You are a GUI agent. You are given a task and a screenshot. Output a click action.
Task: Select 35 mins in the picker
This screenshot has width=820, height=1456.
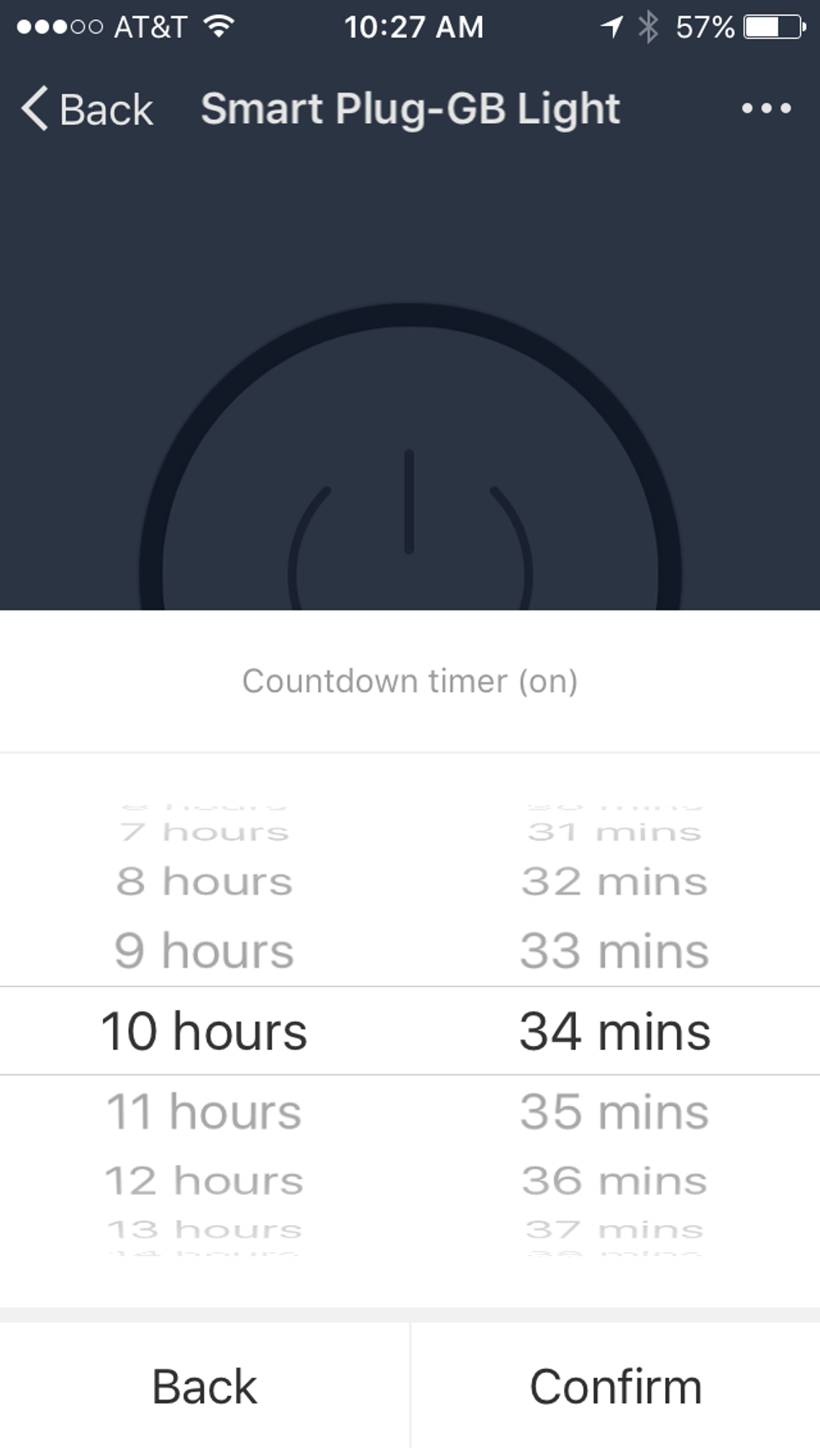pos(614,1112)
